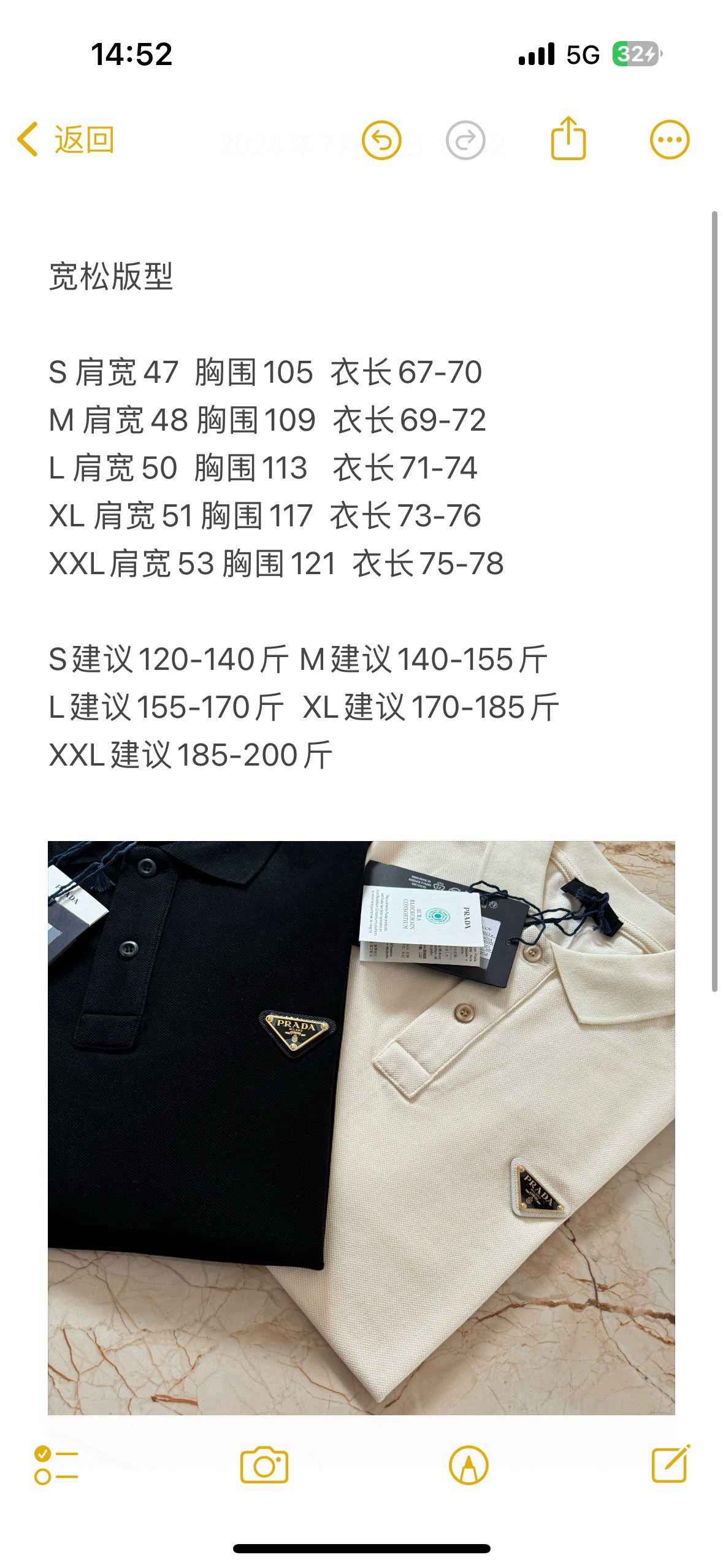Open the markup pen tool

click(469, 1466)
